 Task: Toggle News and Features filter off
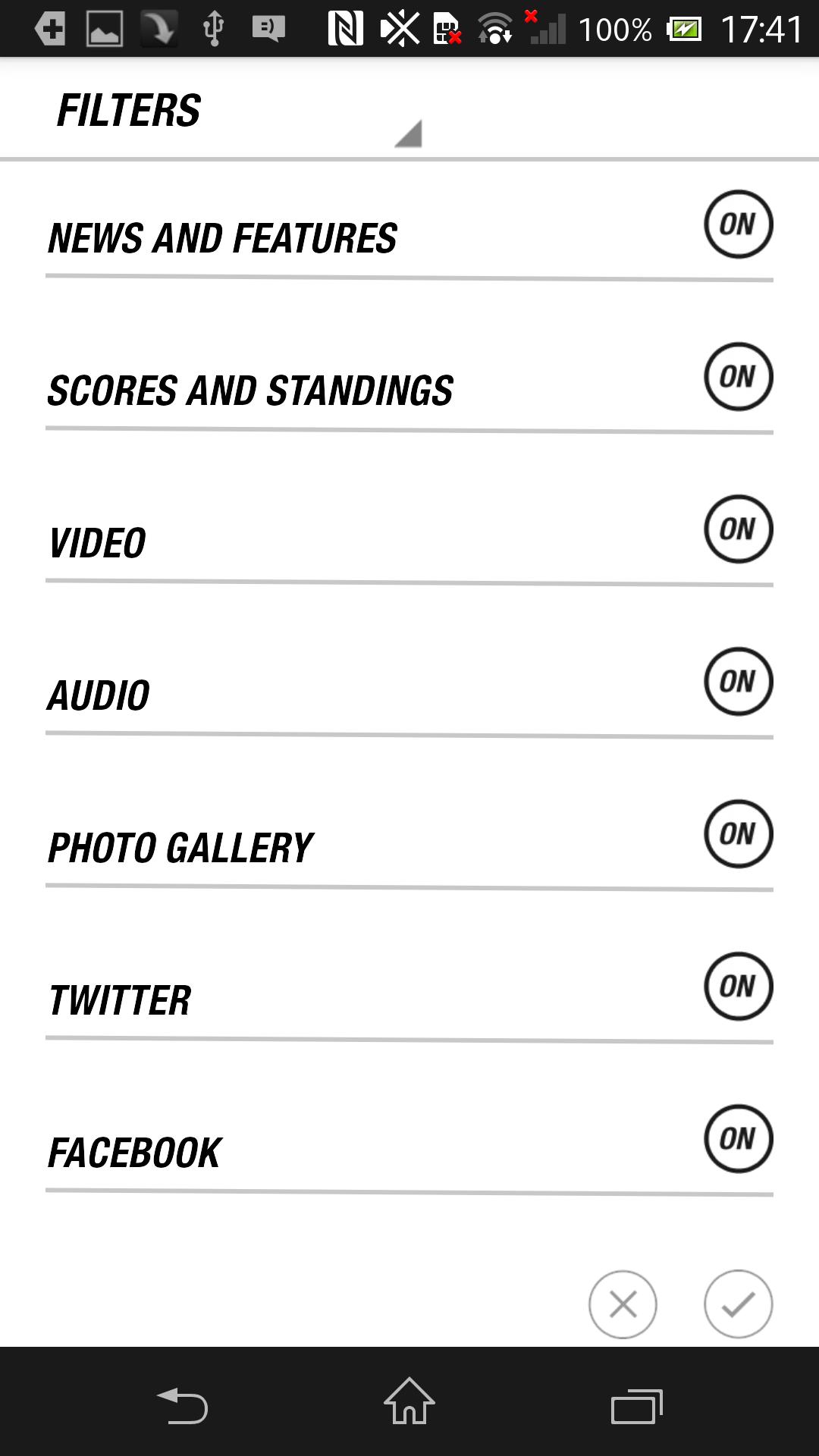click(x=738, y=224)
